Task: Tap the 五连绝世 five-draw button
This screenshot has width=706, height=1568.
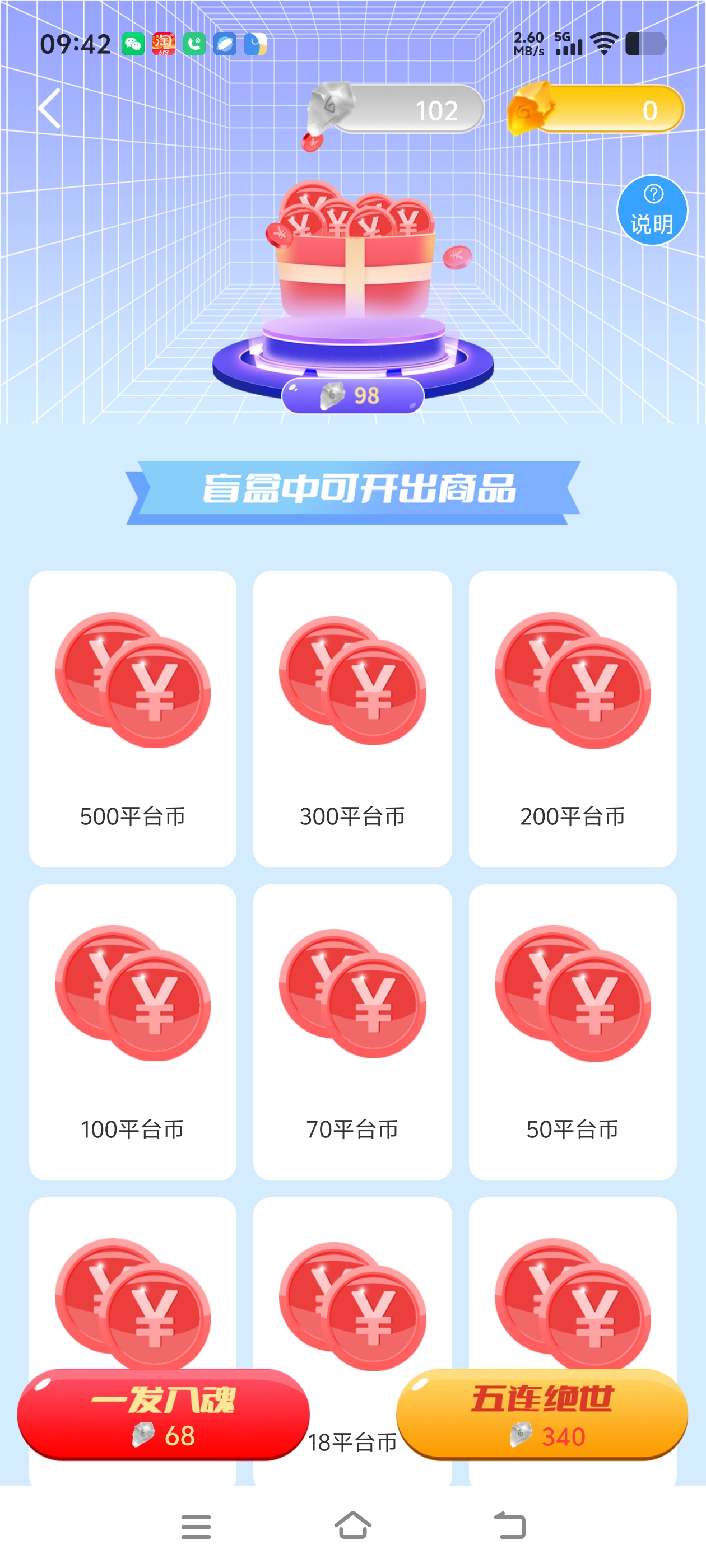Action: point(541,1414)
